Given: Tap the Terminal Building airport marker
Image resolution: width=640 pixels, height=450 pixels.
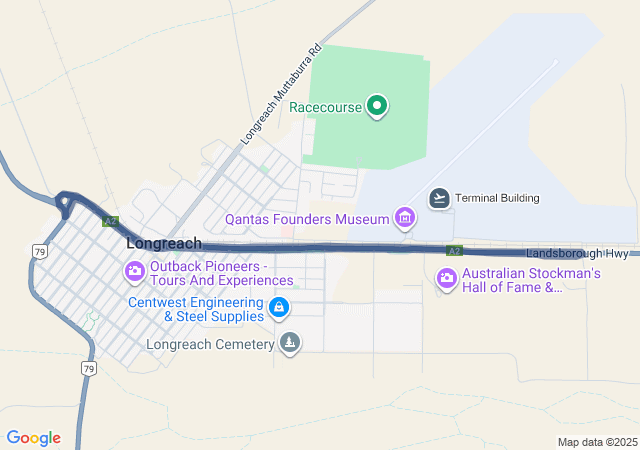Looking at the screenshot, I should pyautogui.click(x=439, y=198).
